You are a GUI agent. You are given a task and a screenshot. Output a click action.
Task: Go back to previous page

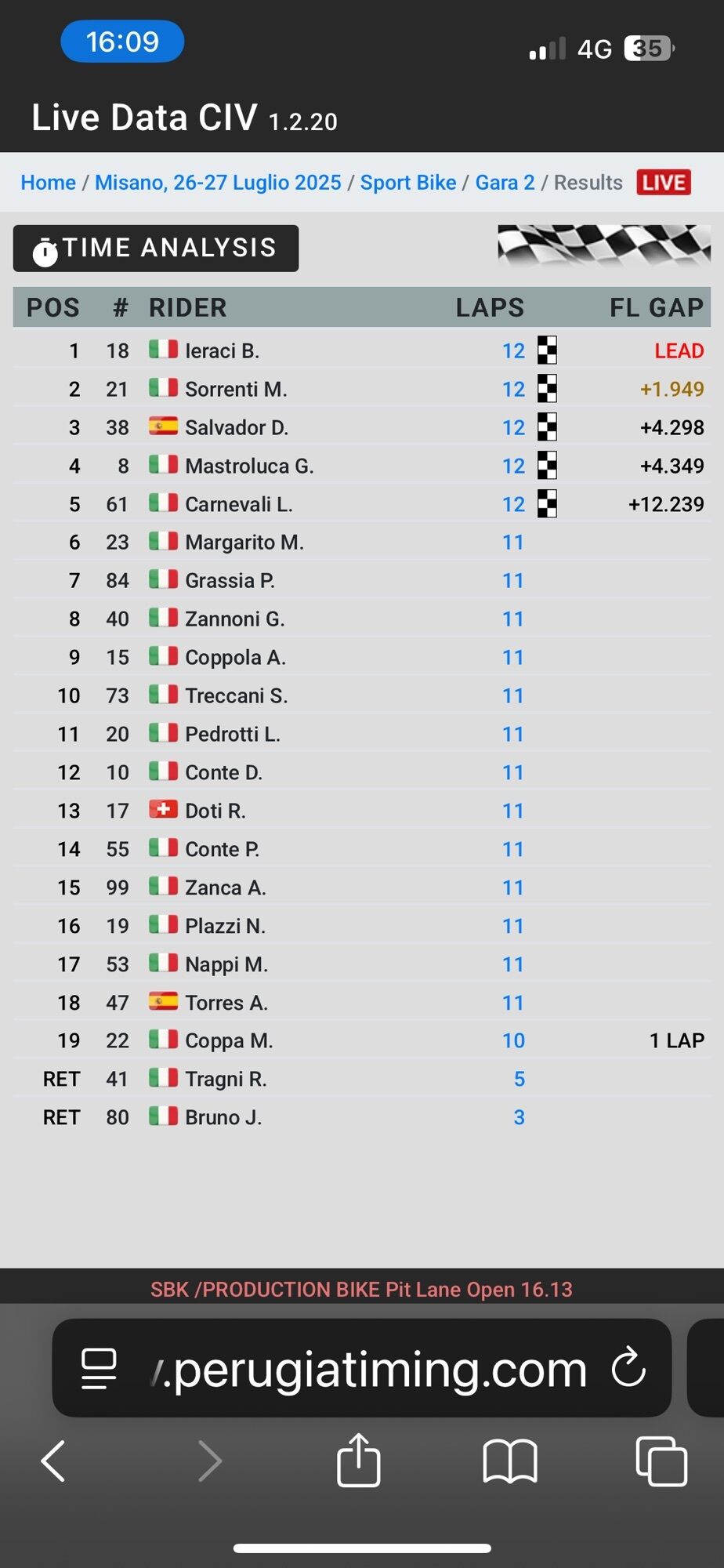(x=53, y=1461)
